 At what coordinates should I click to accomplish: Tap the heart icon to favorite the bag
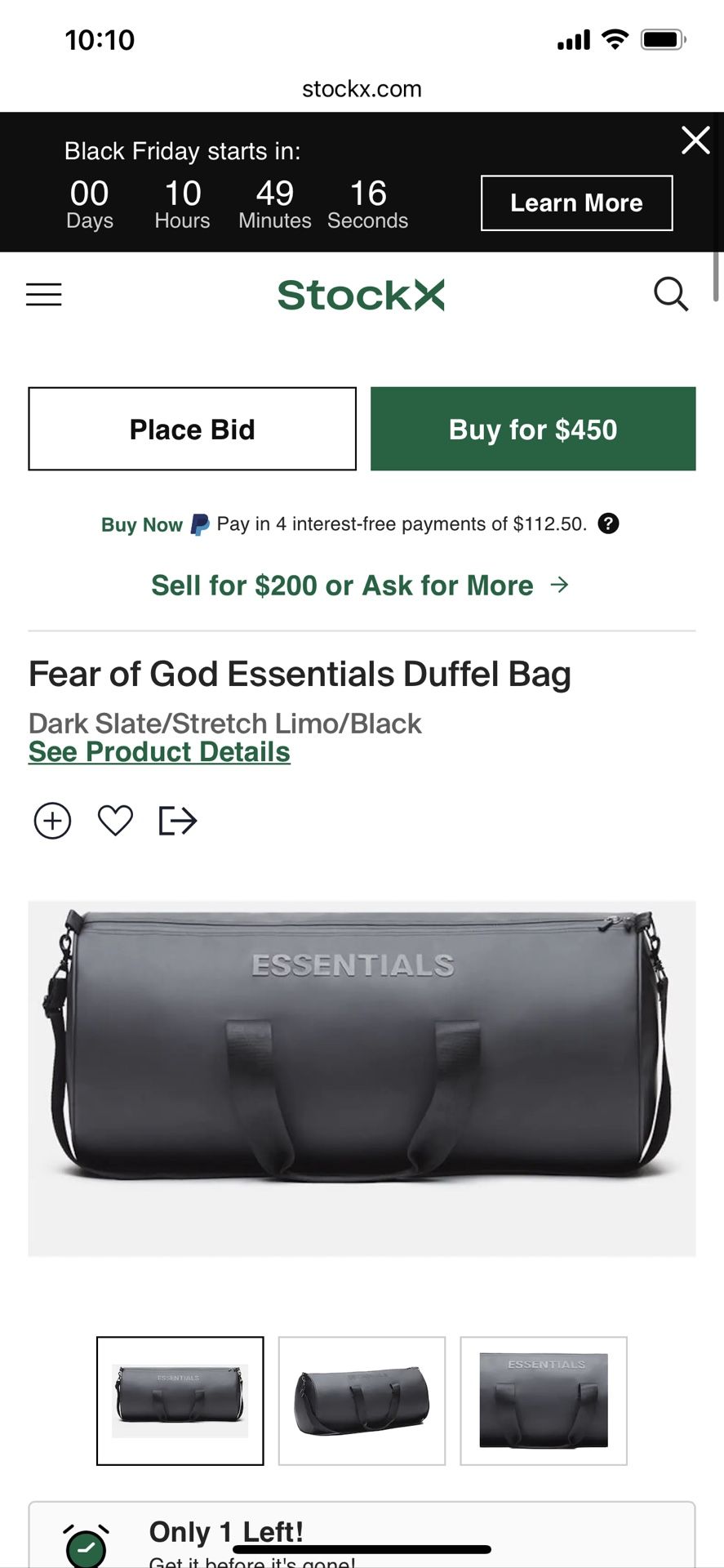coord(114,821)
